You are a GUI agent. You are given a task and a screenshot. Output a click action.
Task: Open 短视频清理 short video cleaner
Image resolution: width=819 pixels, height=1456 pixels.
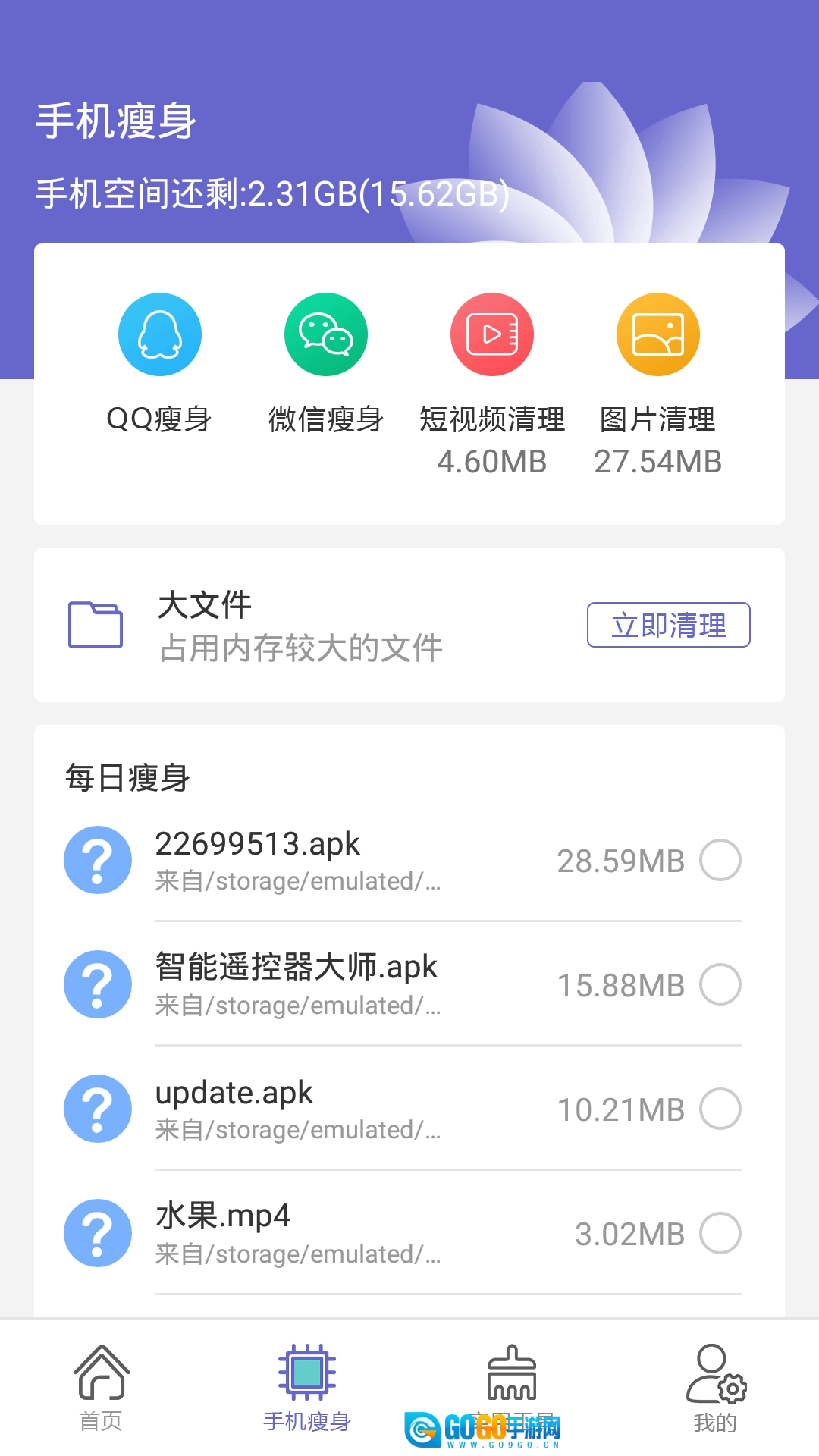point(492,335)
